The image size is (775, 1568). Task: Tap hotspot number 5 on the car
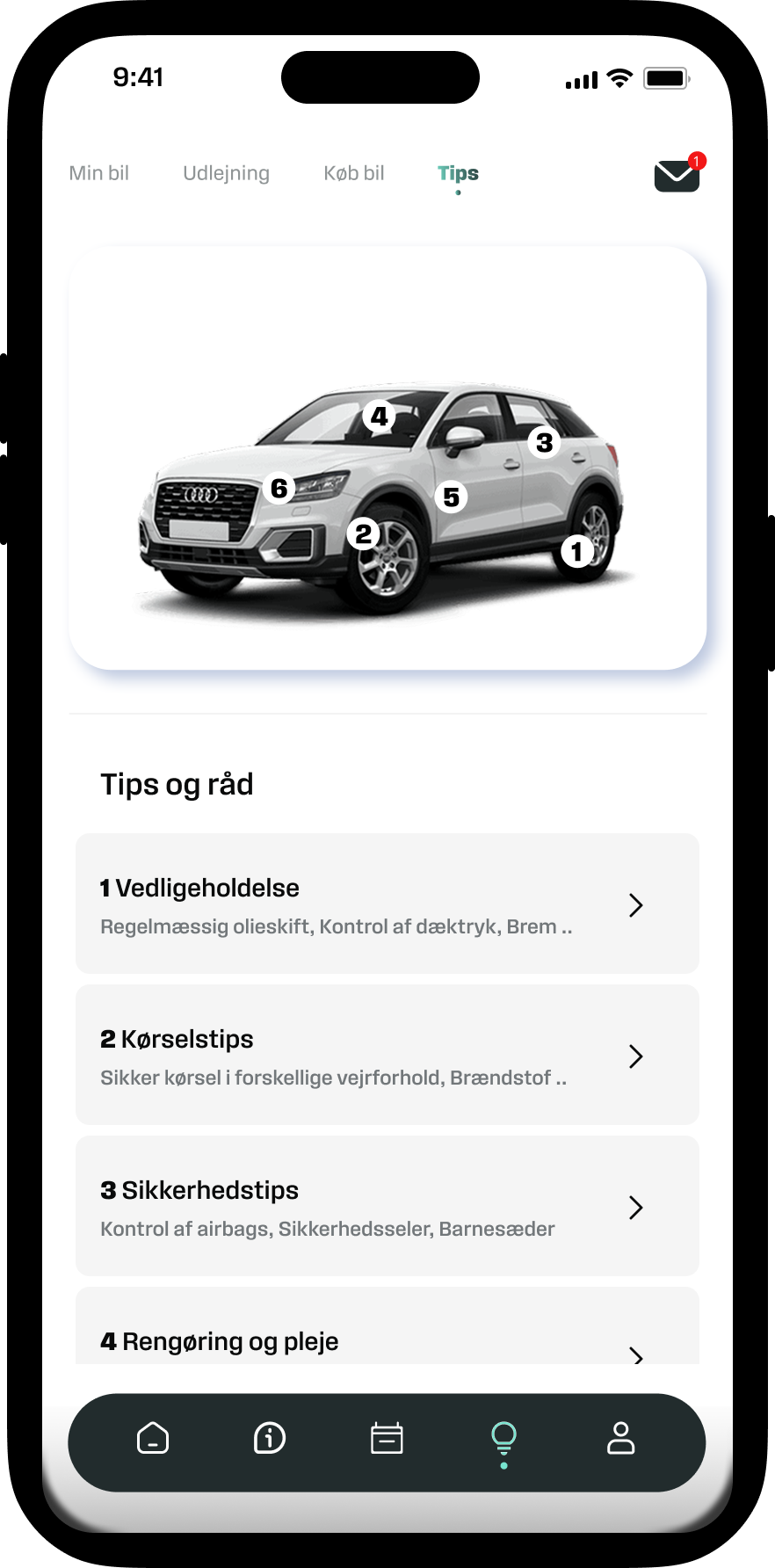(451, 497)
